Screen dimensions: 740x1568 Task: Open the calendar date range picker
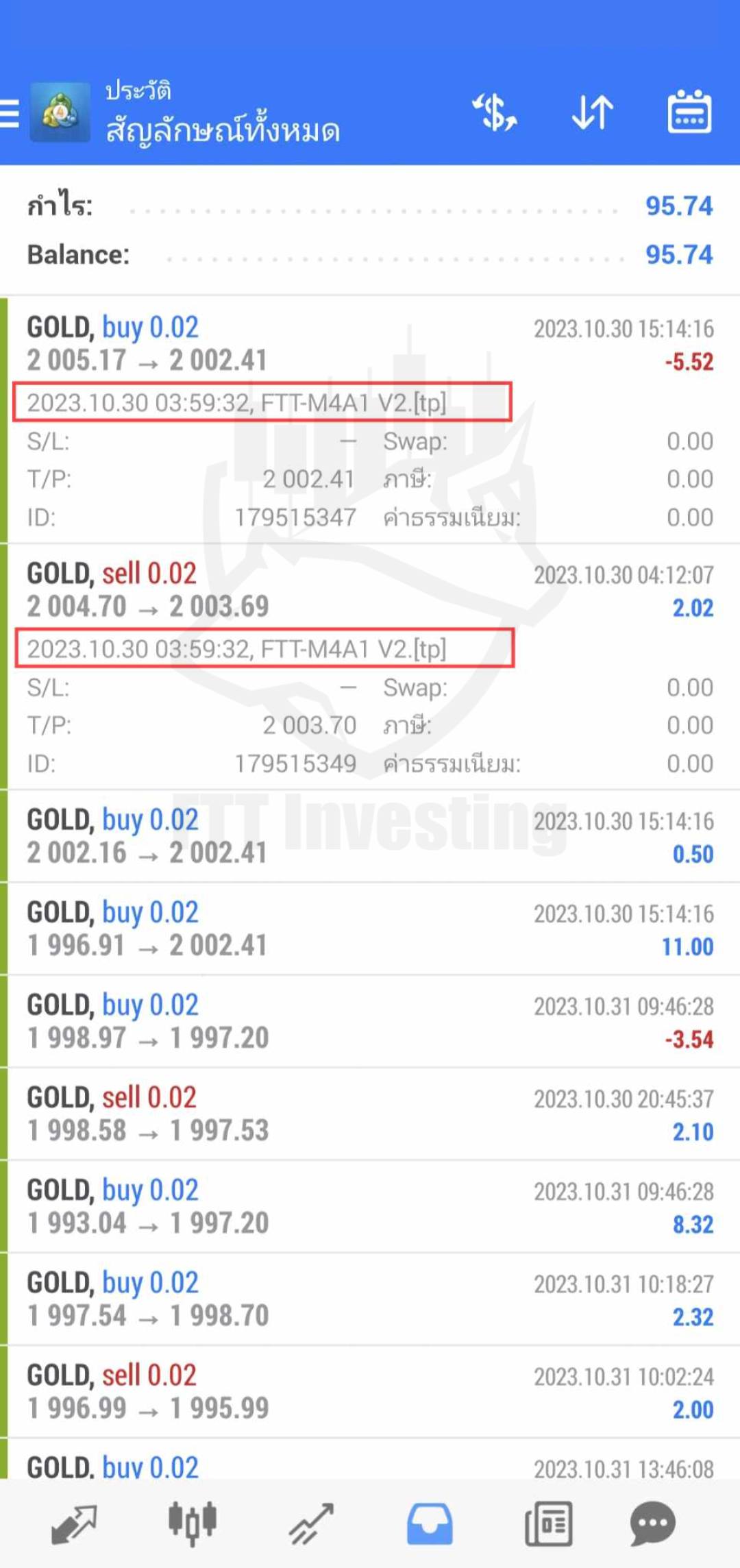(x=689, y=112)
